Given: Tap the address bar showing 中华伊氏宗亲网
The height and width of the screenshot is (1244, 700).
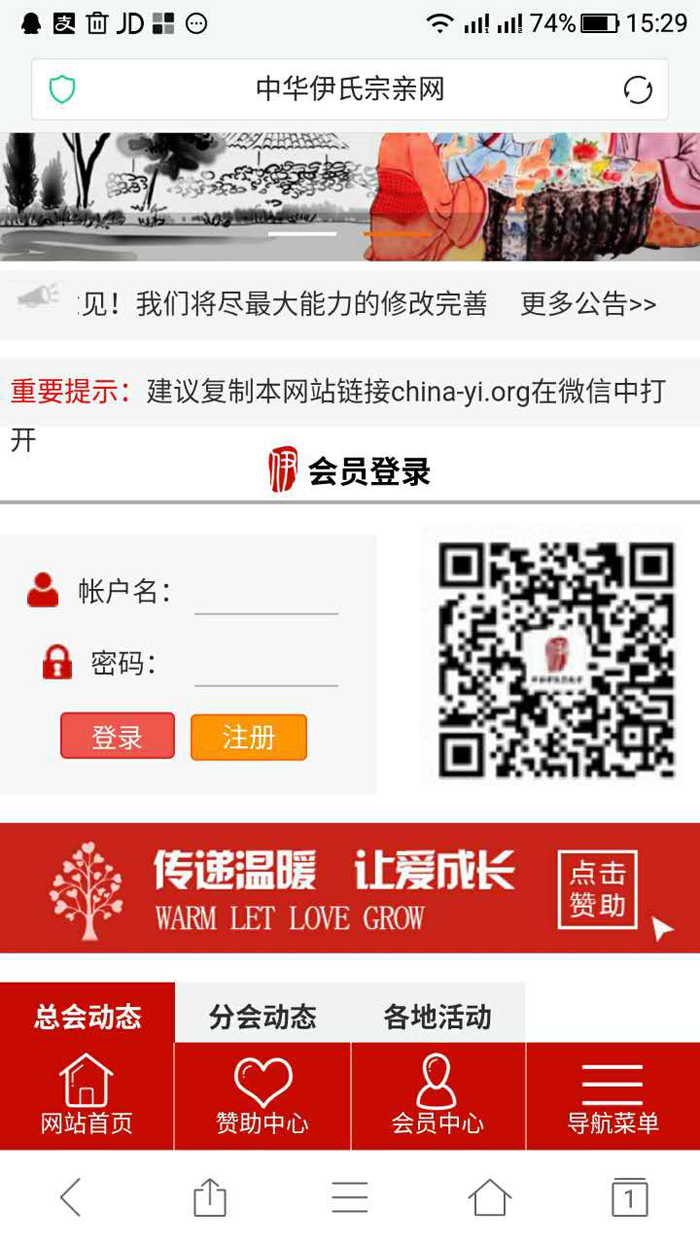Looking at the screenshot, I should point(349,89).
